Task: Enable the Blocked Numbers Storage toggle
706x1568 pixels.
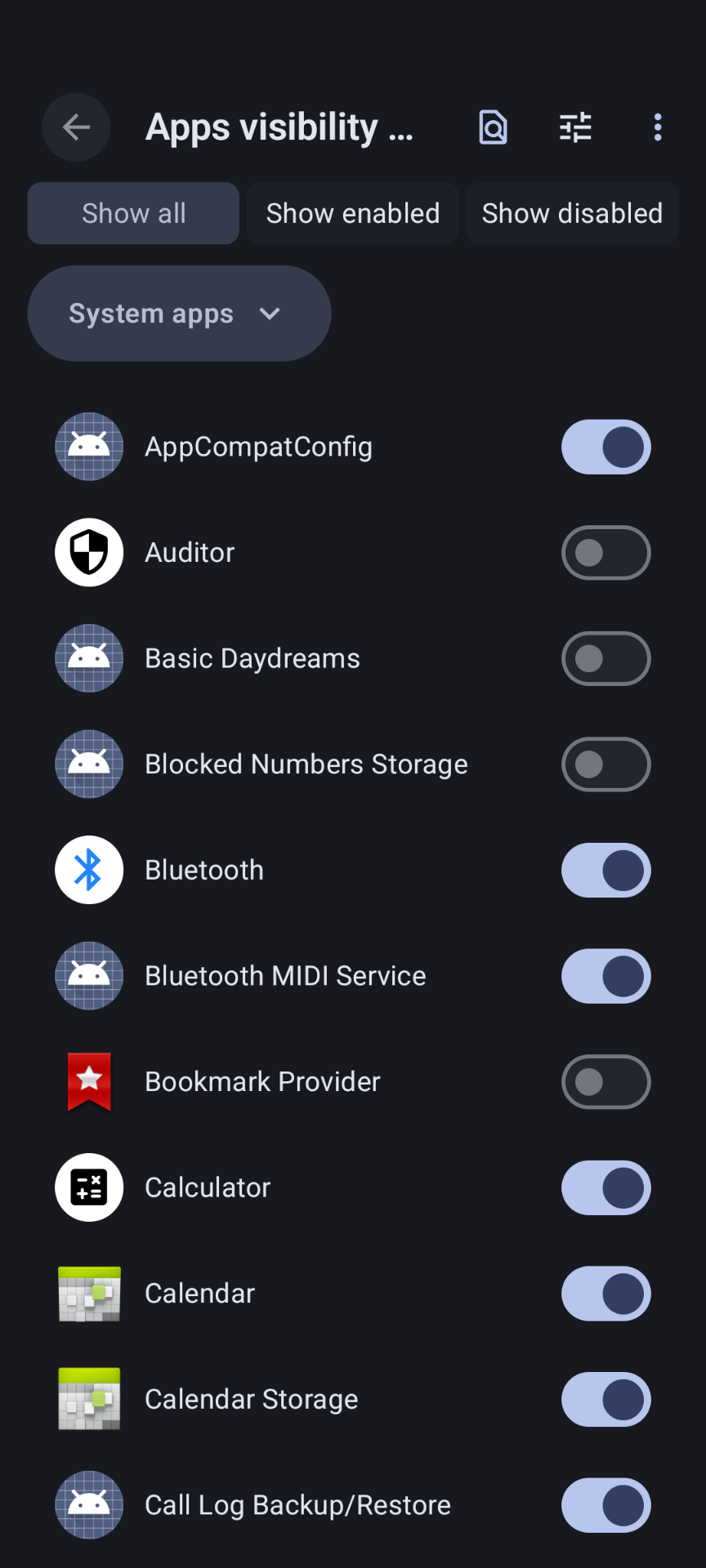Action: 605,764
